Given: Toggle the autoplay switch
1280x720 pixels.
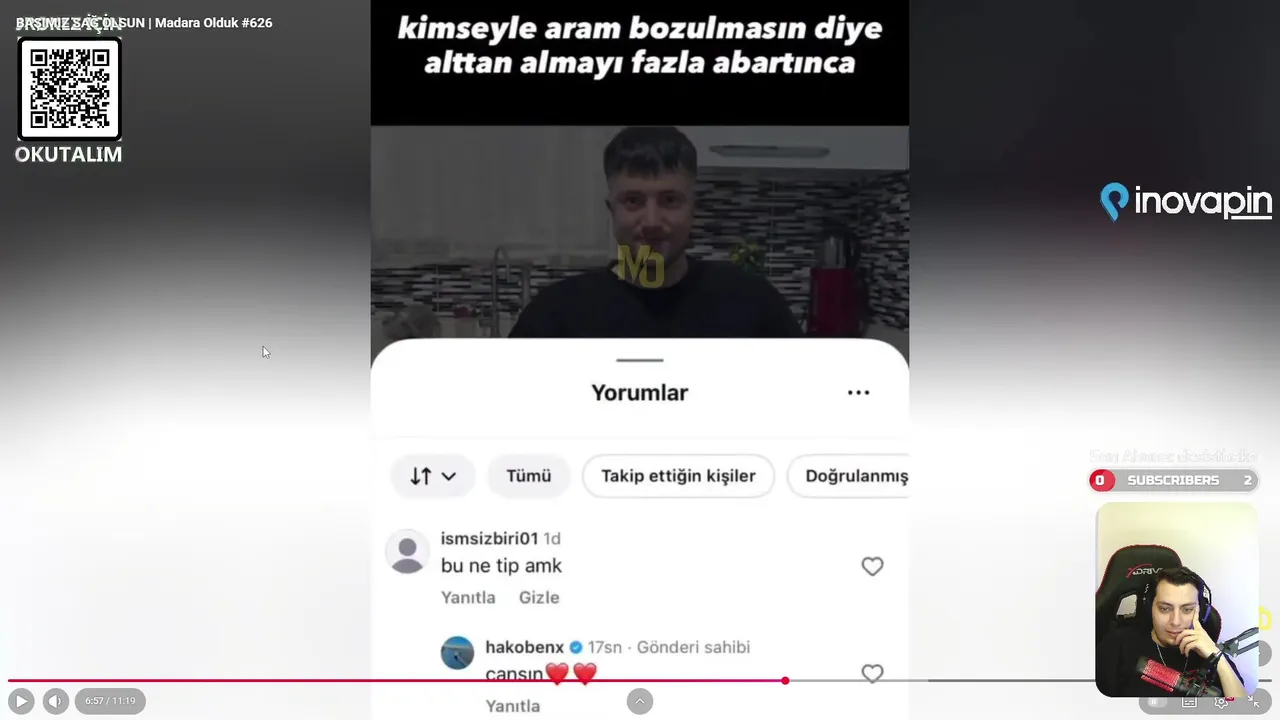Looking at the screenshot, I should (1157, 702).
